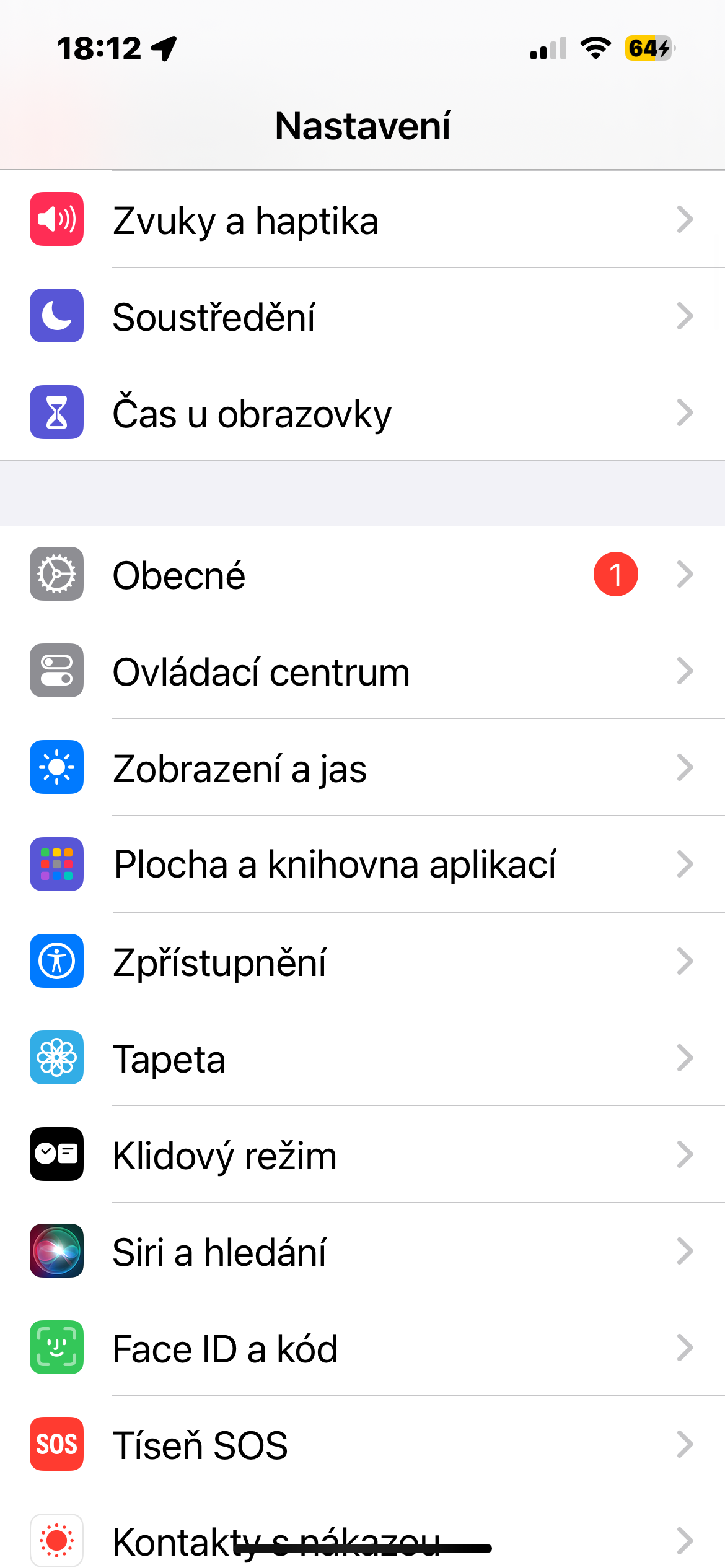Choose the Tapeta row
The width and height of the screenshot is (725, 1568).
[362, 1058]
